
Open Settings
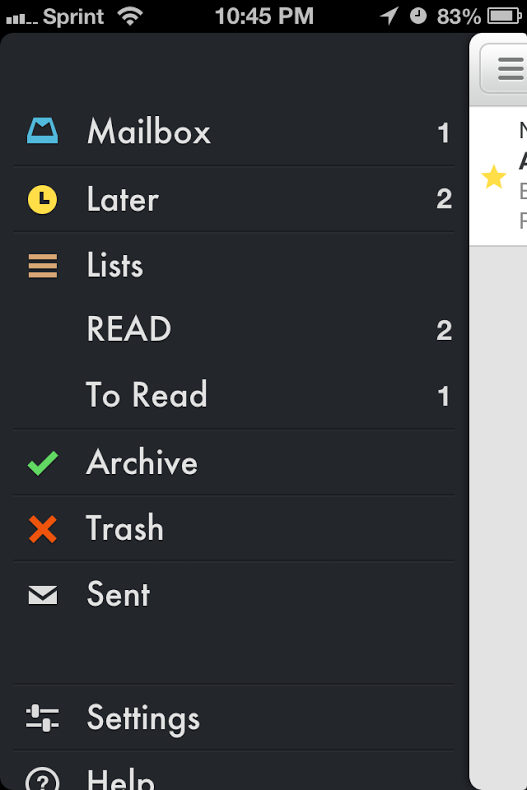click(x=234, y=718)
